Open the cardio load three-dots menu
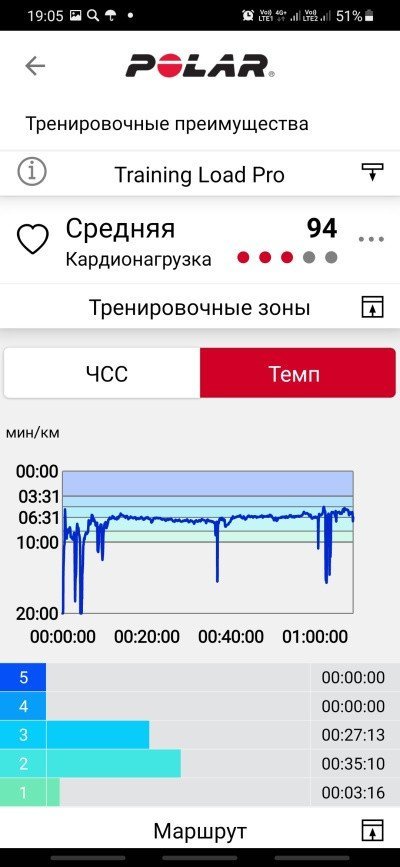This screenshot has width=400, height=867. (x=371, y=239)
